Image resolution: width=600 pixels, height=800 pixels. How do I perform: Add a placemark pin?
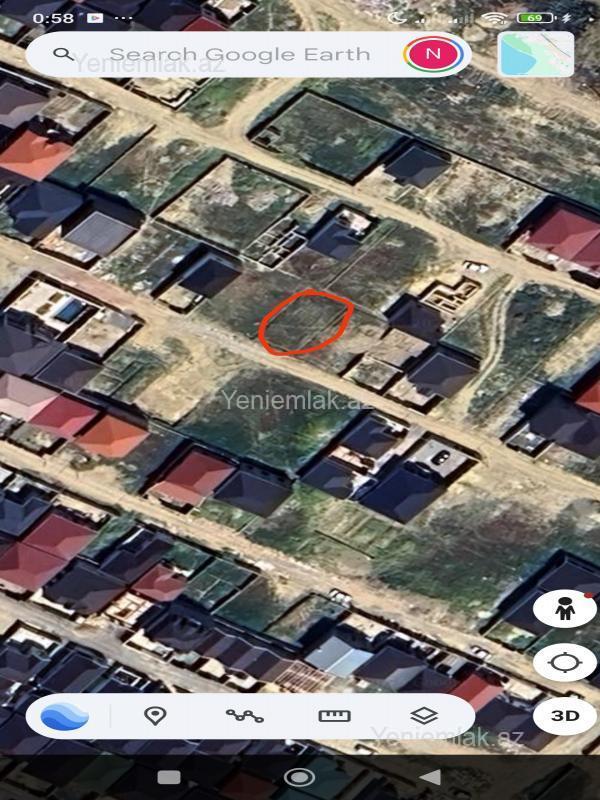[x=155, y=716]
